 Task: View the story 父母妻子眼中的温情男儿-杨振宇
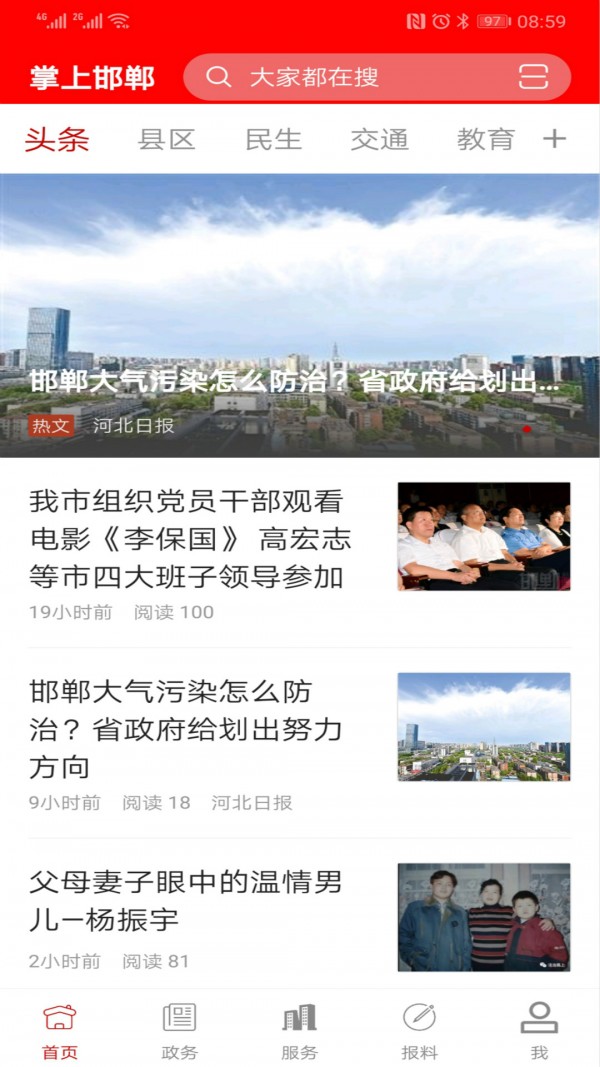(x=190, y=901)
